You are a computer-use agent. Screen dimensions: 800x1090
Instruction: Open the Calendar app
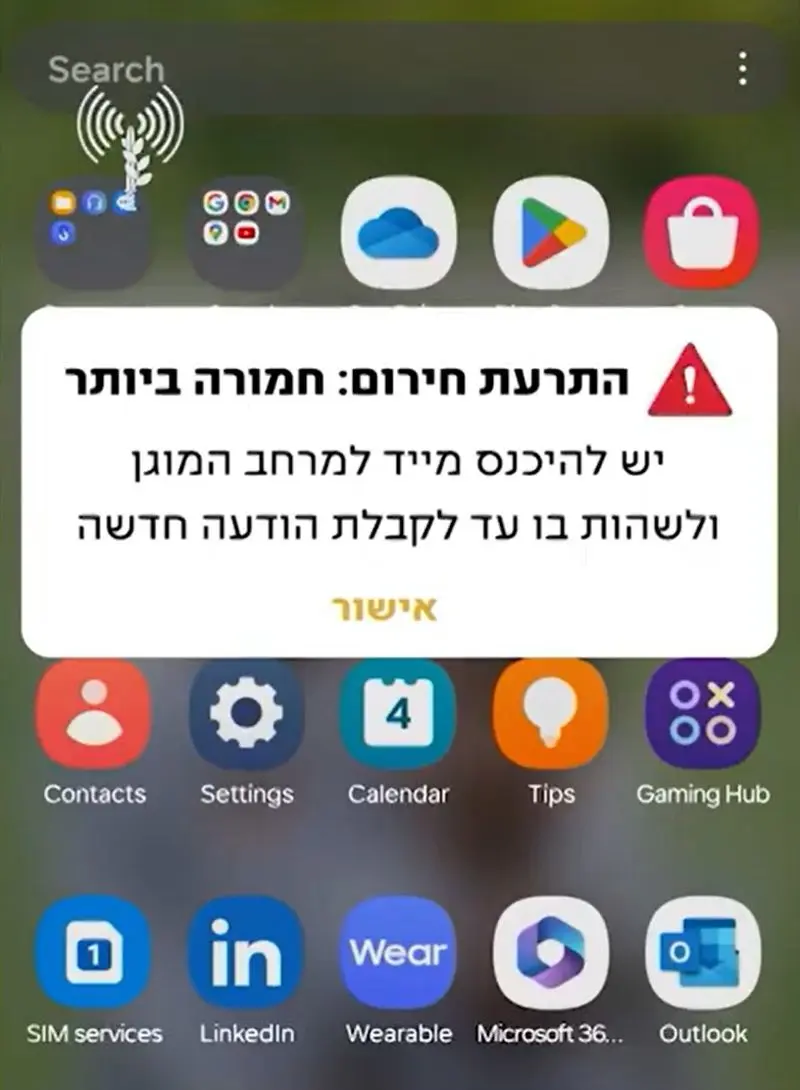point(398,714)
